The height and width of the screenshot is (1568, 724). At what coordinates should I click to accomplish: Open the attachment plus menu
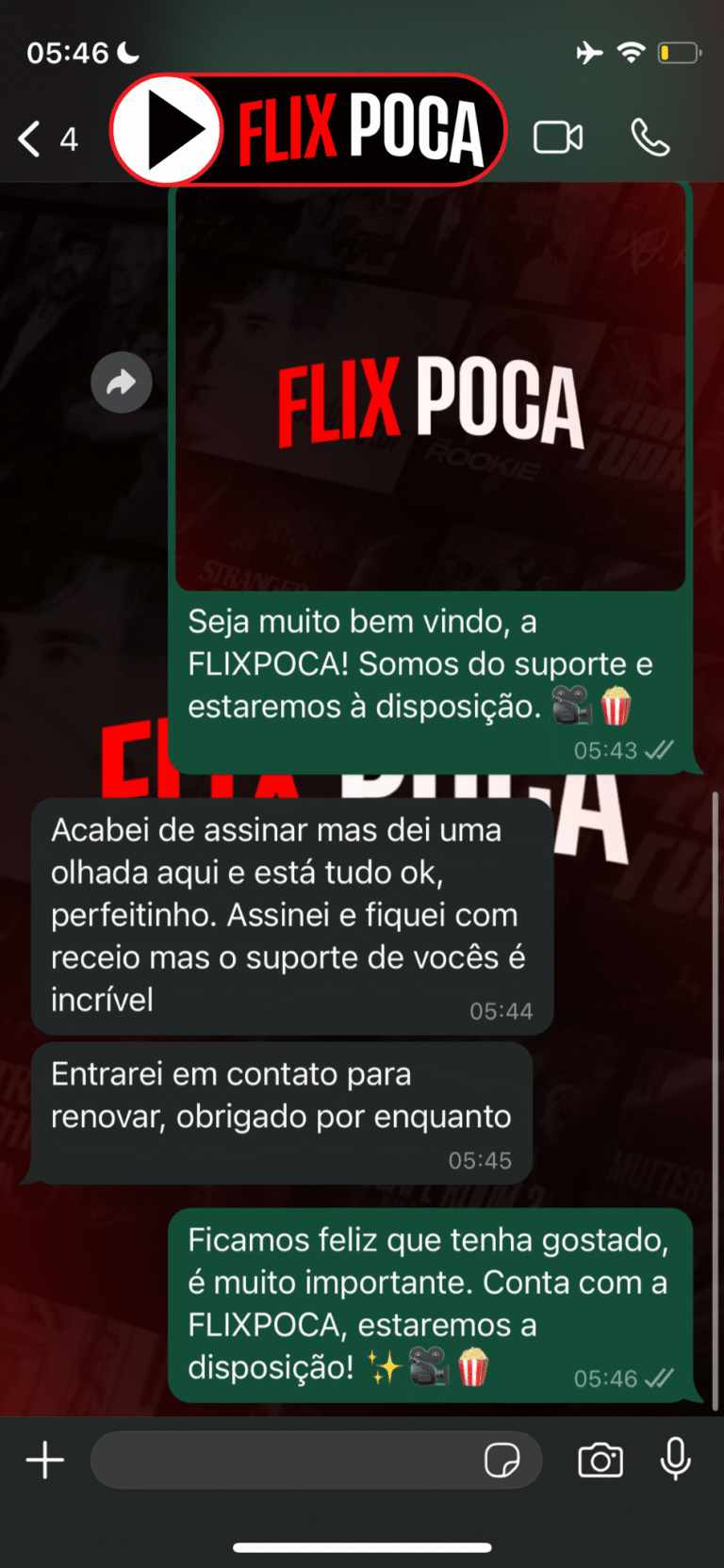[x=44, y=1461]
